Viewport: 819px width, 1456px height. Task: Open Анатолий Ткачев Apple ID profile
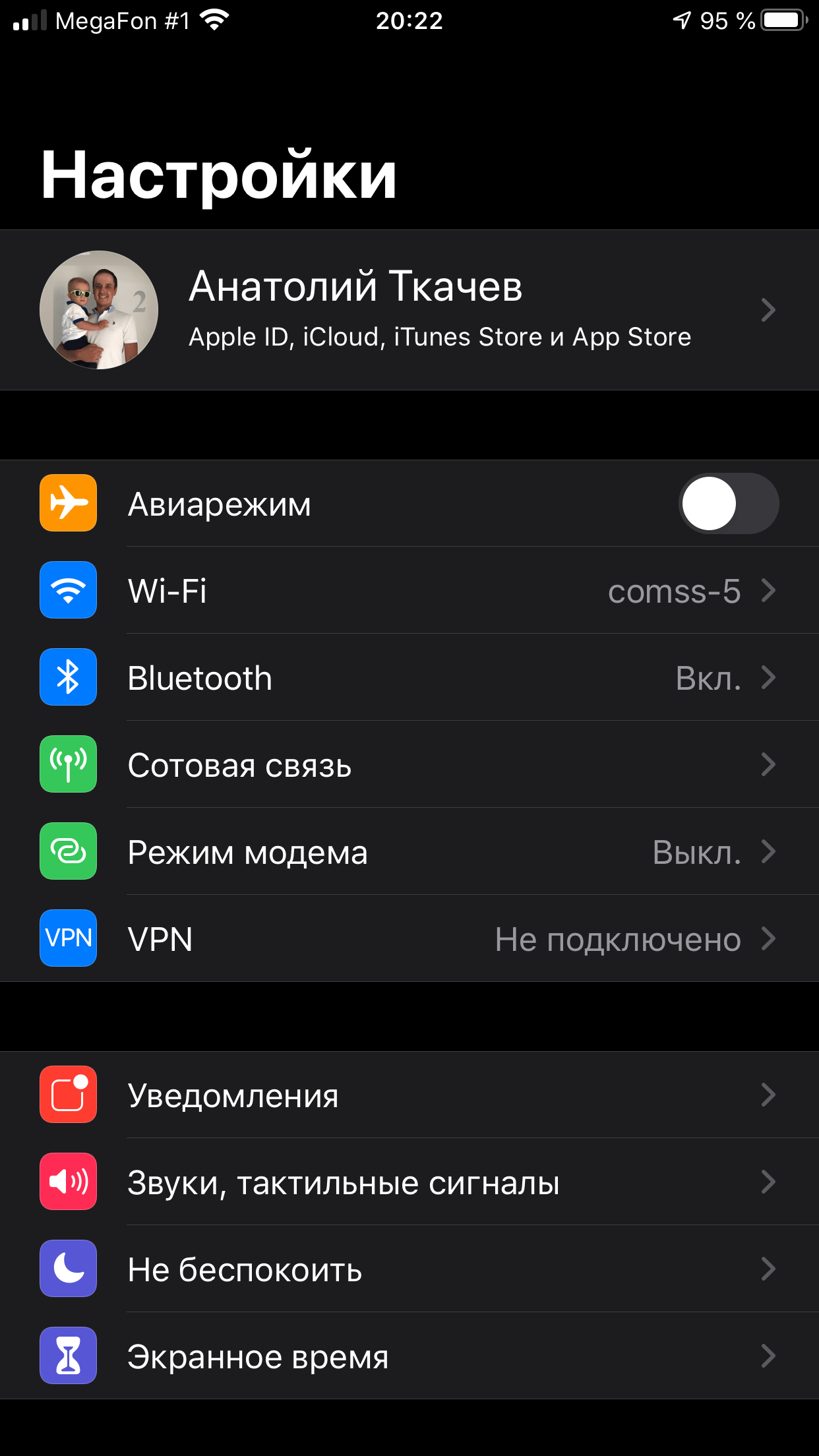coord(409,310)
